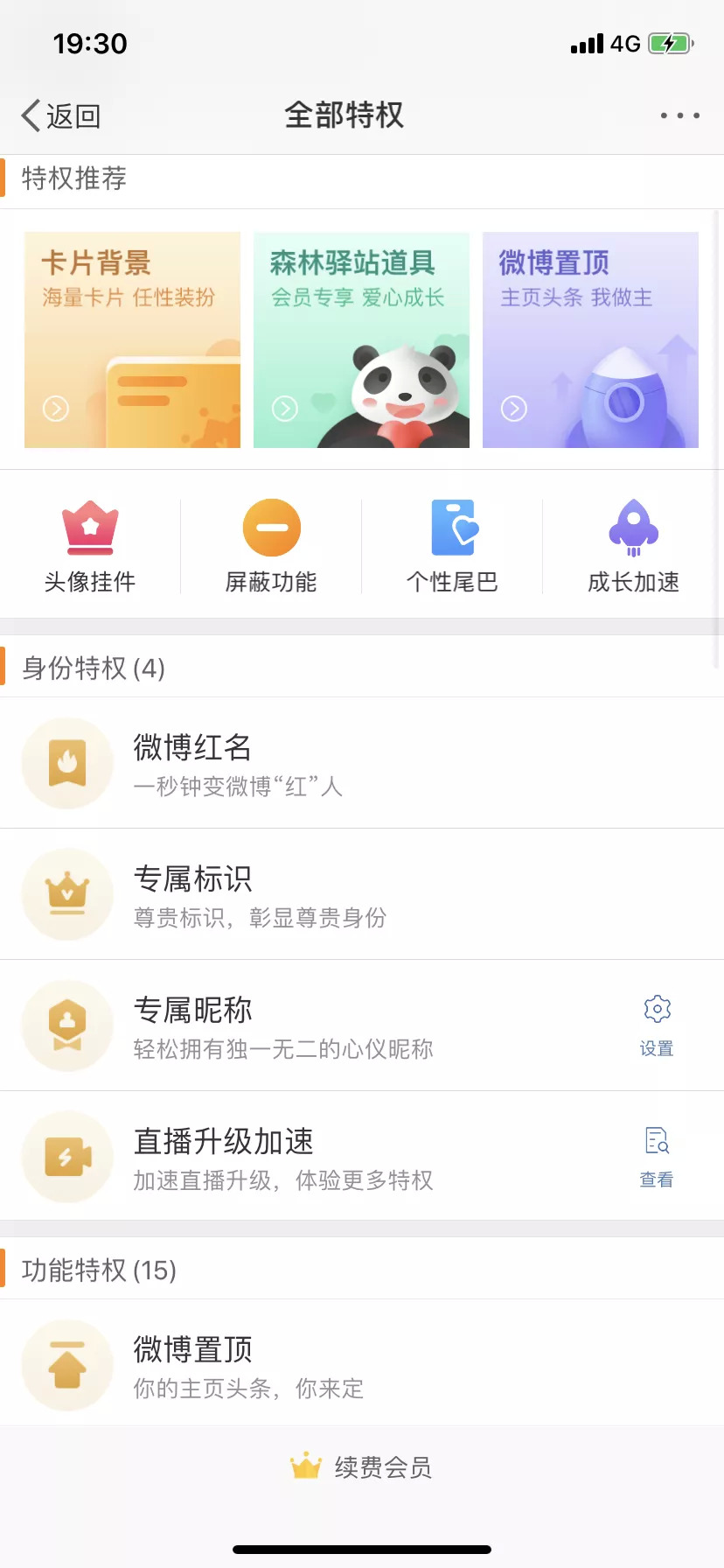This screenshot has width=724, height=1568.
Task: Tap 设置 for 专属昵称
Action: 657,1025
